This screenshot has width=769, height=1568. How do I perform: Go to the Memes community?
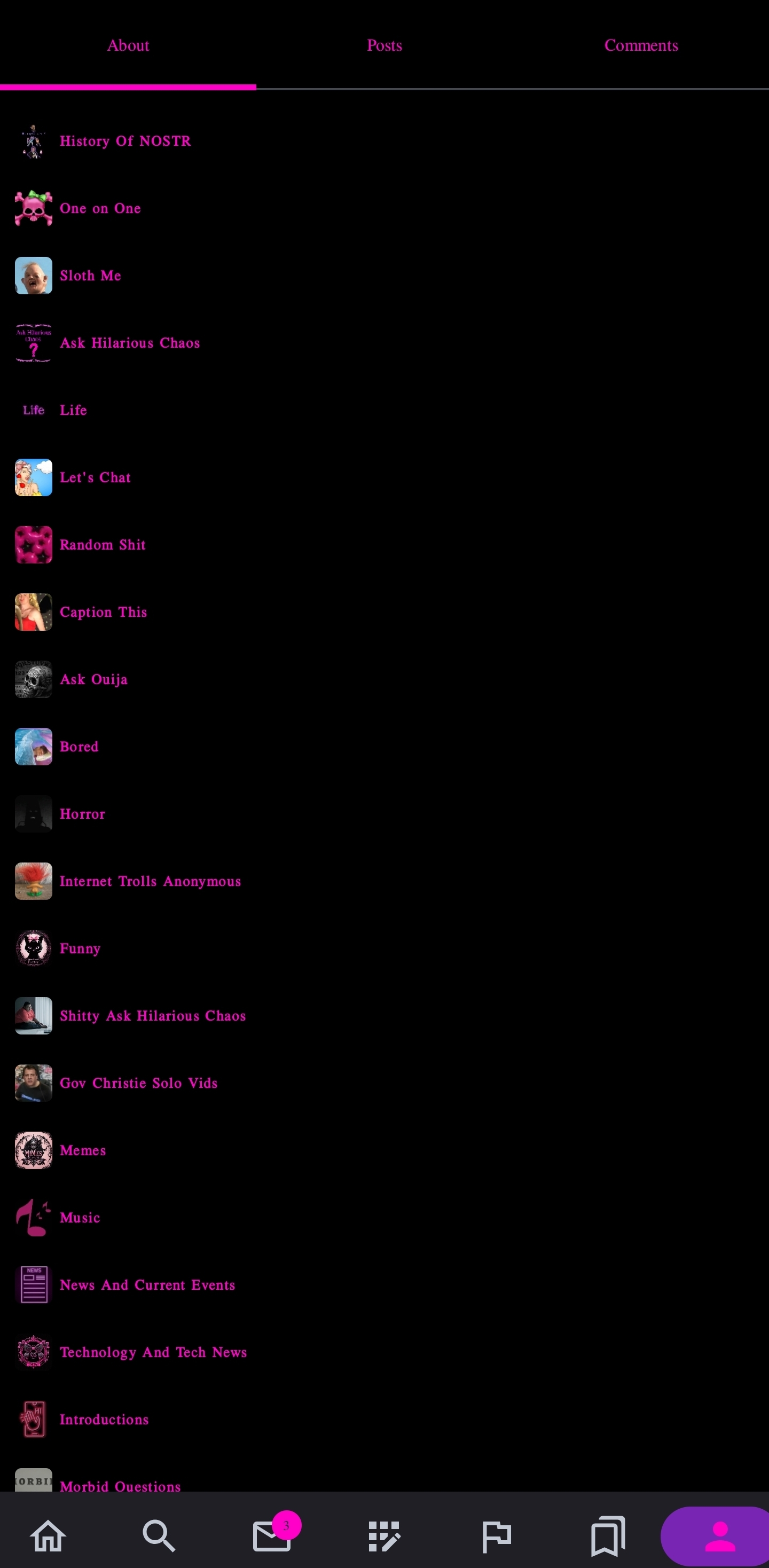[x=82, y=1150]
